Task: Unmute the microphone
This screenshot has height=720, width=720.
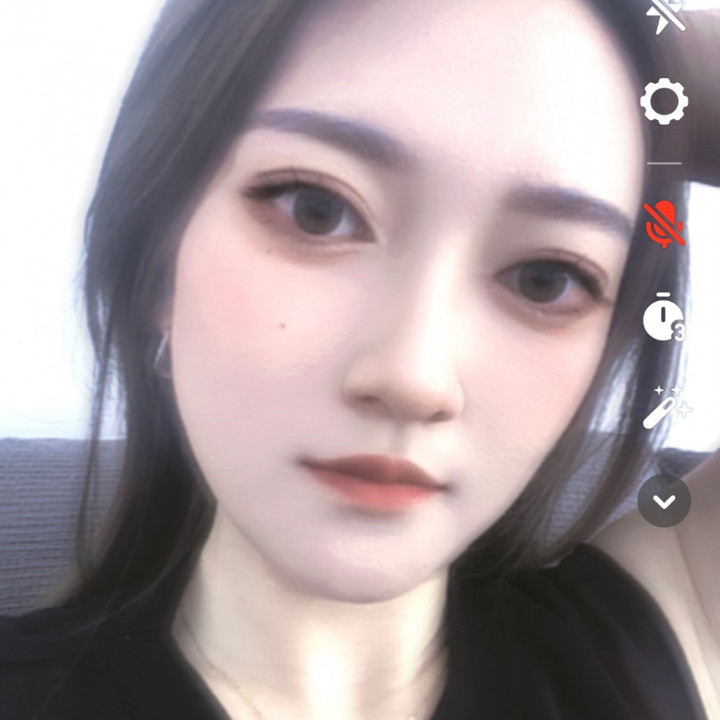Action: pyautogui.click(x=664, y=222)
